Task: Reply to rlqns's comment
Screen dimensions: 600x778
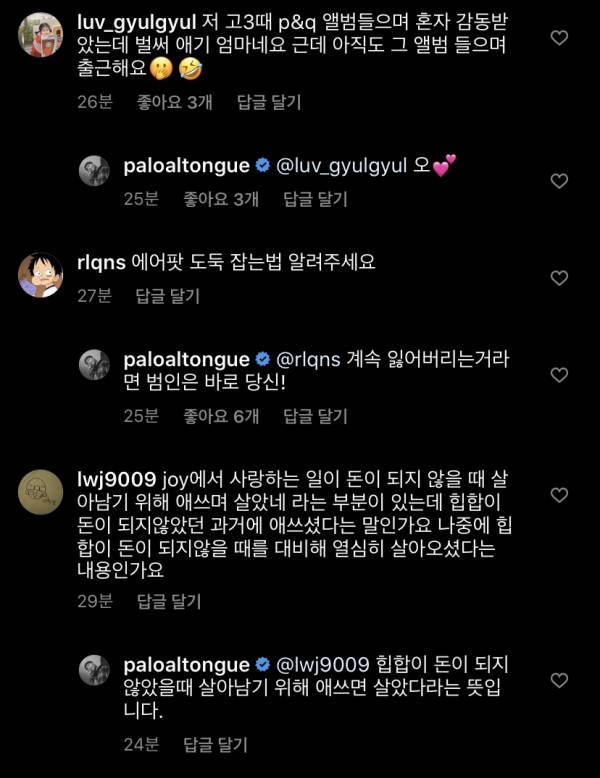Action: (x=167, y=295)
